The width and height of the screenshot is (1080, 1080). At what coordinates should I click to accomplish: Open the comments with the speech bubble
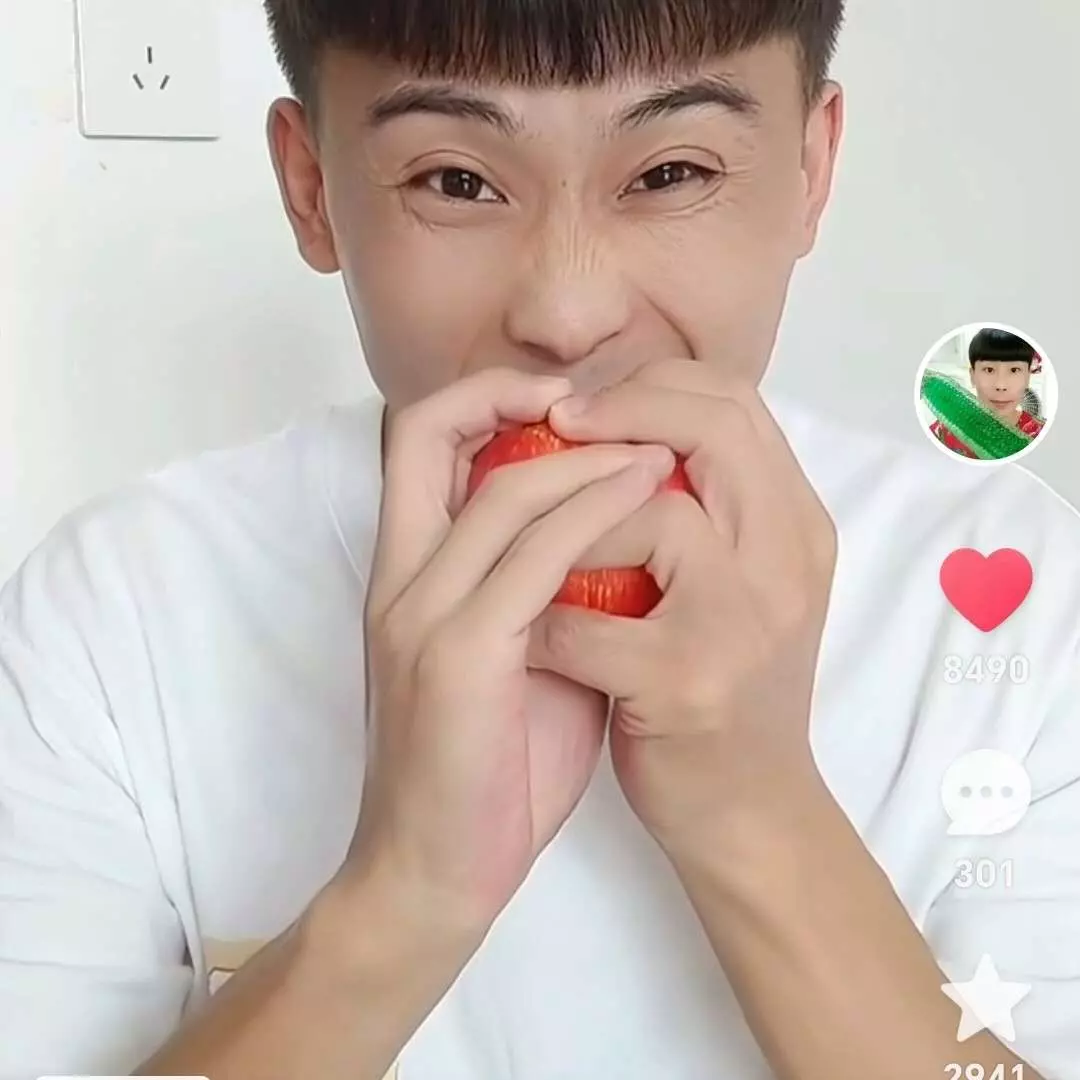[x=985, y=793]
